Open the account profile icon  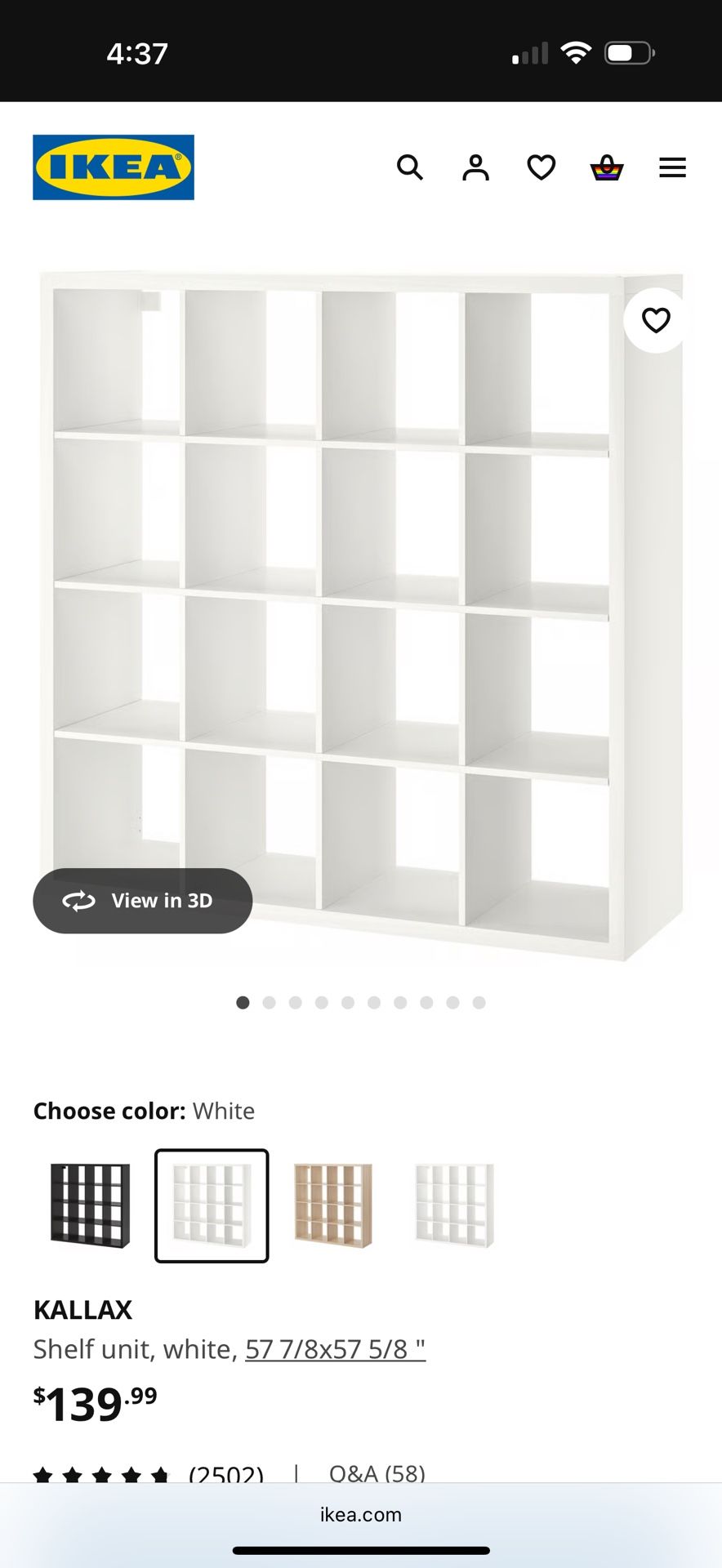point(475,167)
